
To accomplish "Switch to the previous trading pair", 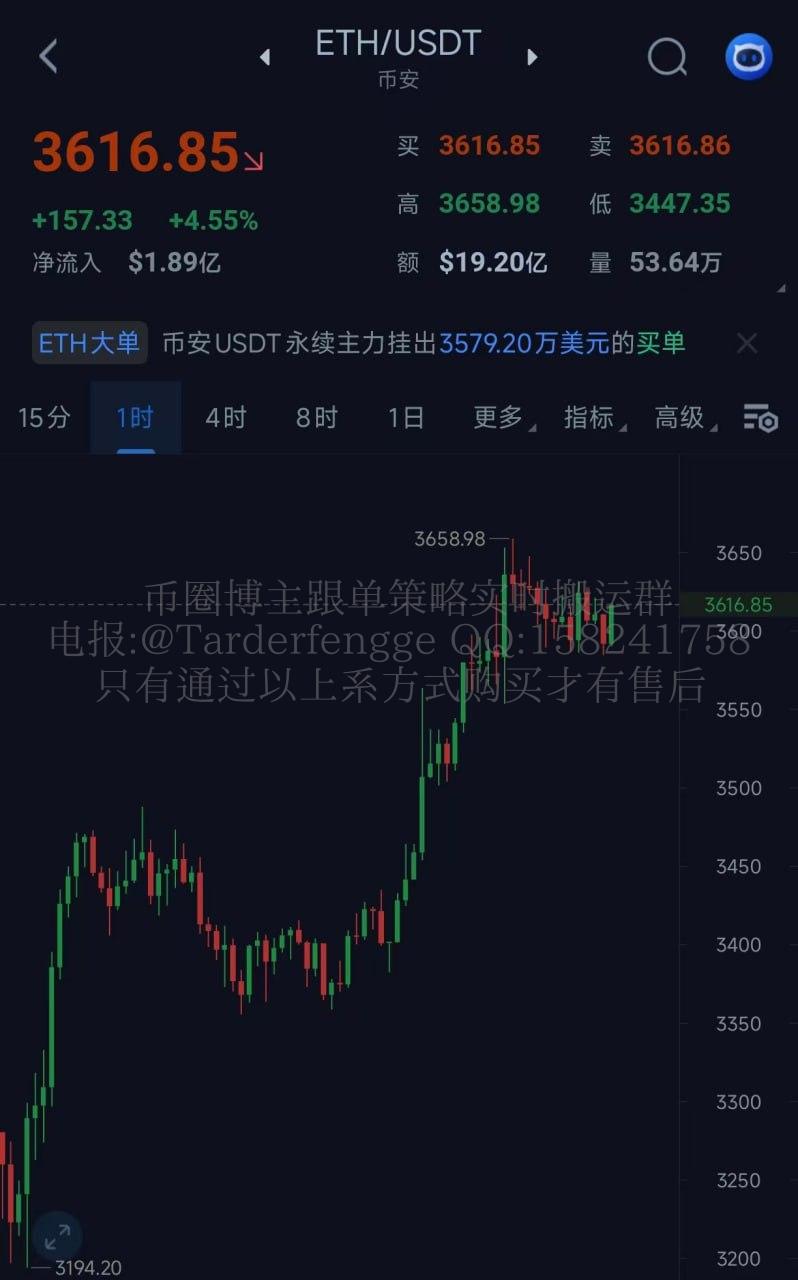I will [265, 57].
